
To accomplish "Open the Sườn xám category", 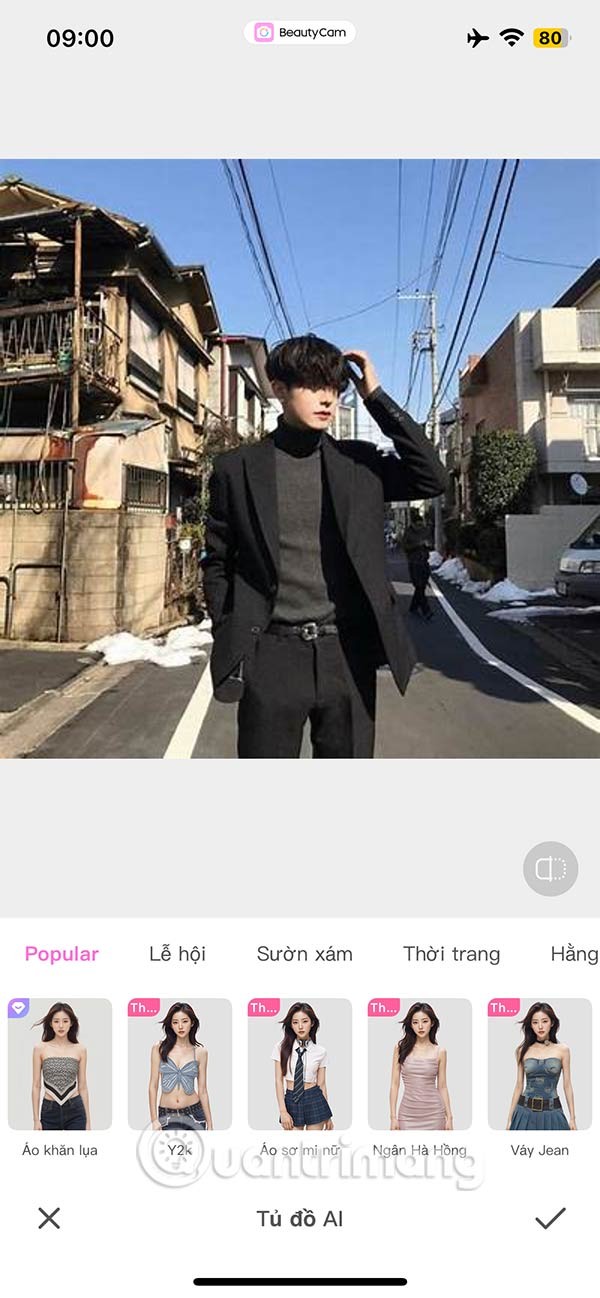I will click(x=304, y=954).
